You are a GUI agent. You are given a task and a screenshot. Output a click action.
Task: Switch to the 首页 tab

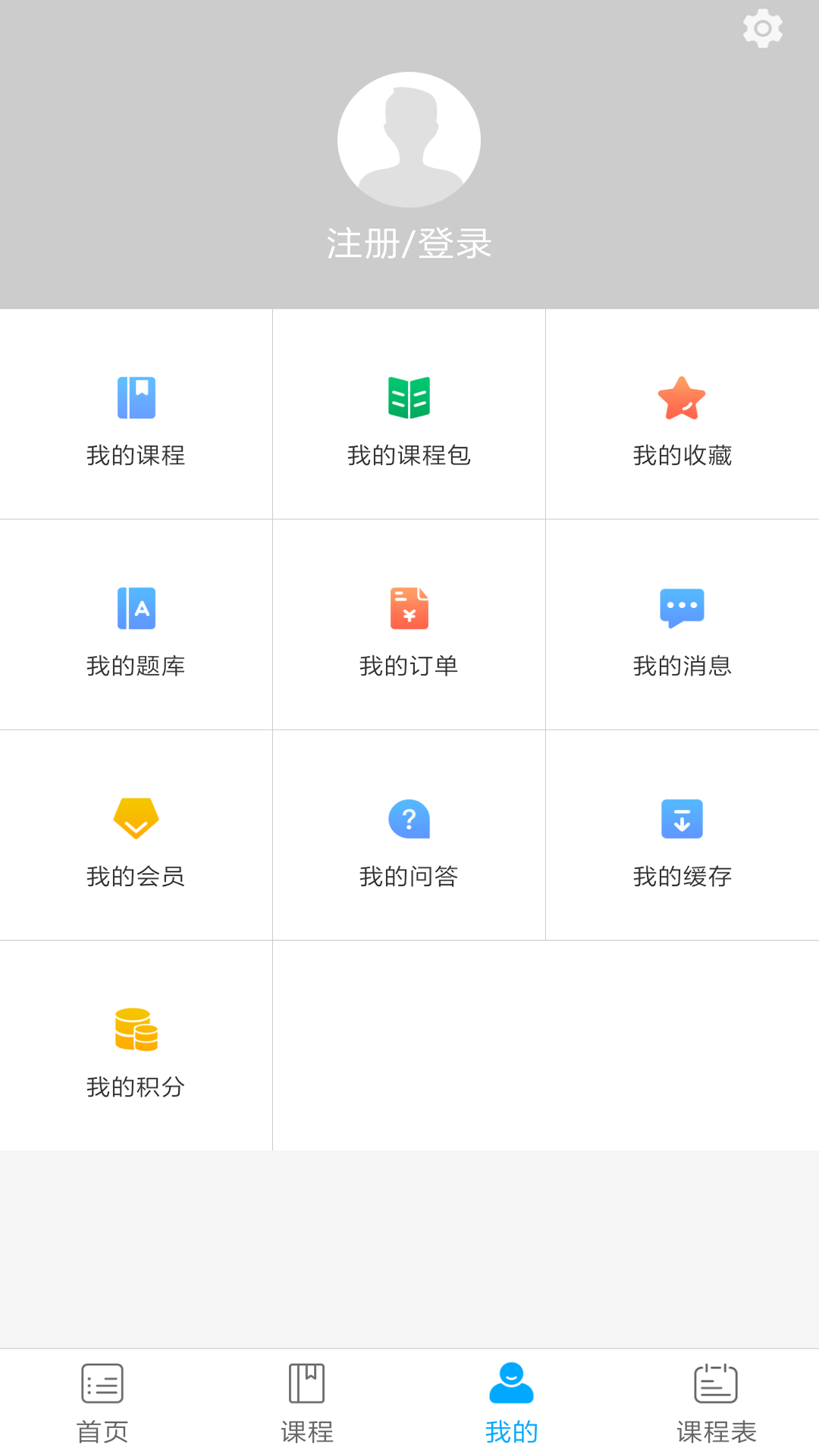(102, 1403)
